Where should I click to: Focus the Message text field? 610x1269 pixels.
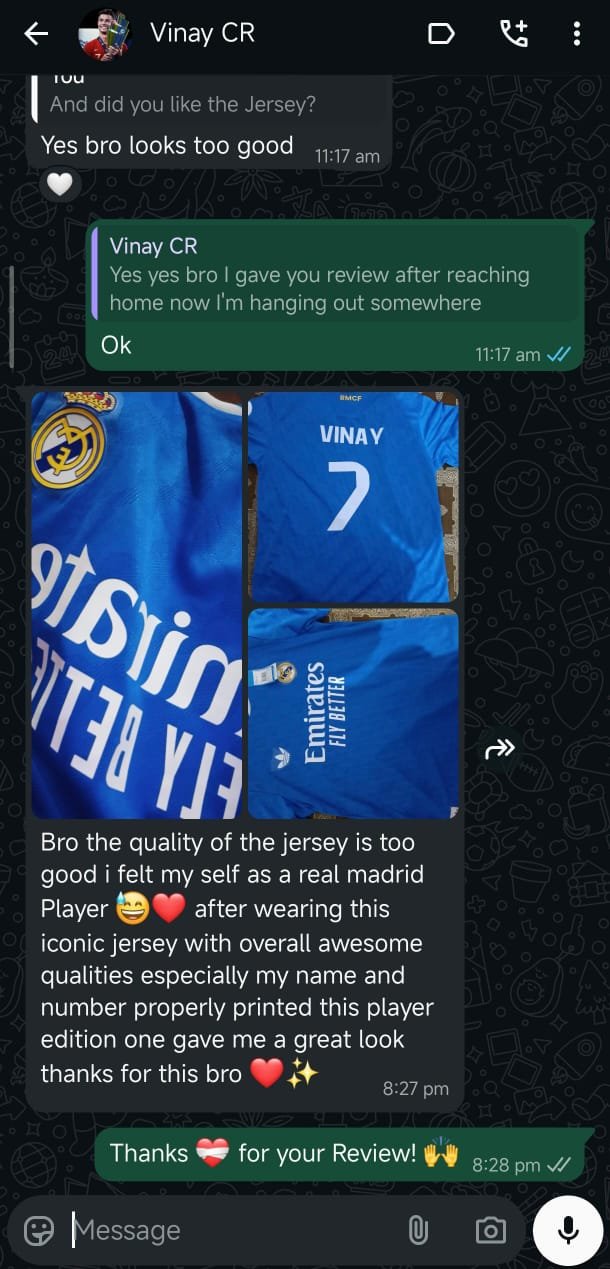click(x=230, y=1230)
